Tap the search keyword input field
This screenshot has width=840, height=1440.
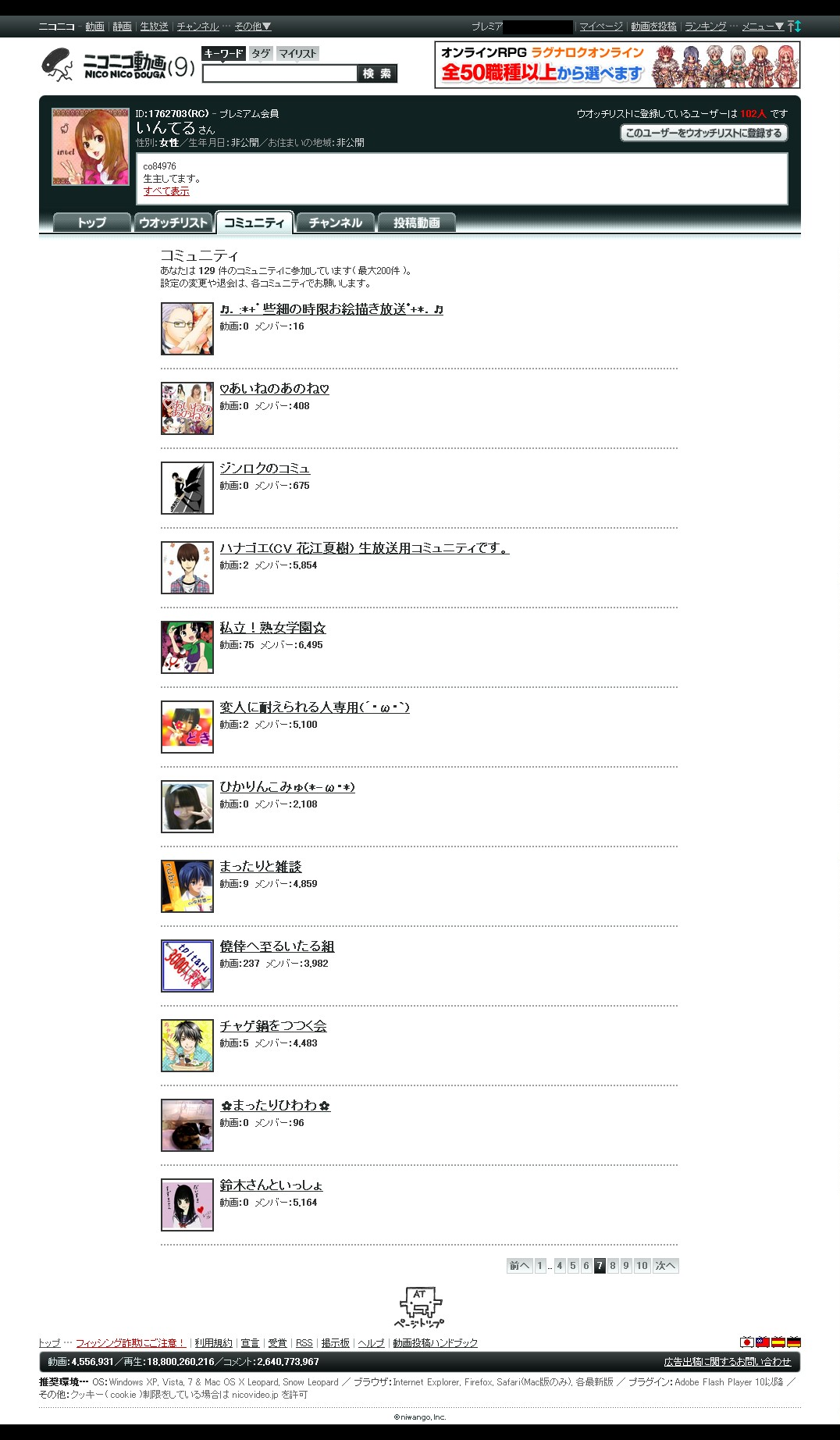pos(279,73)
